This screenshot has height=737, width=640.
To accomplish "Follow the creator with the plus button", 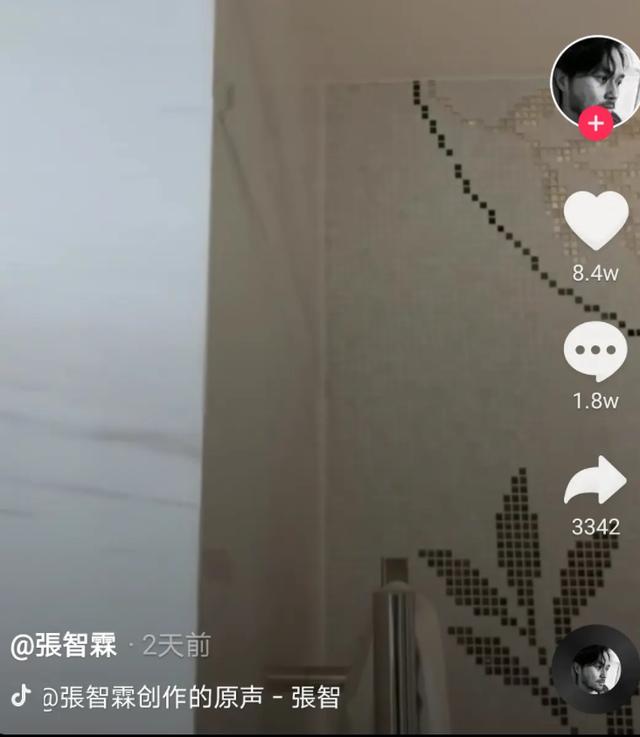I will click(x=596, y=124).
